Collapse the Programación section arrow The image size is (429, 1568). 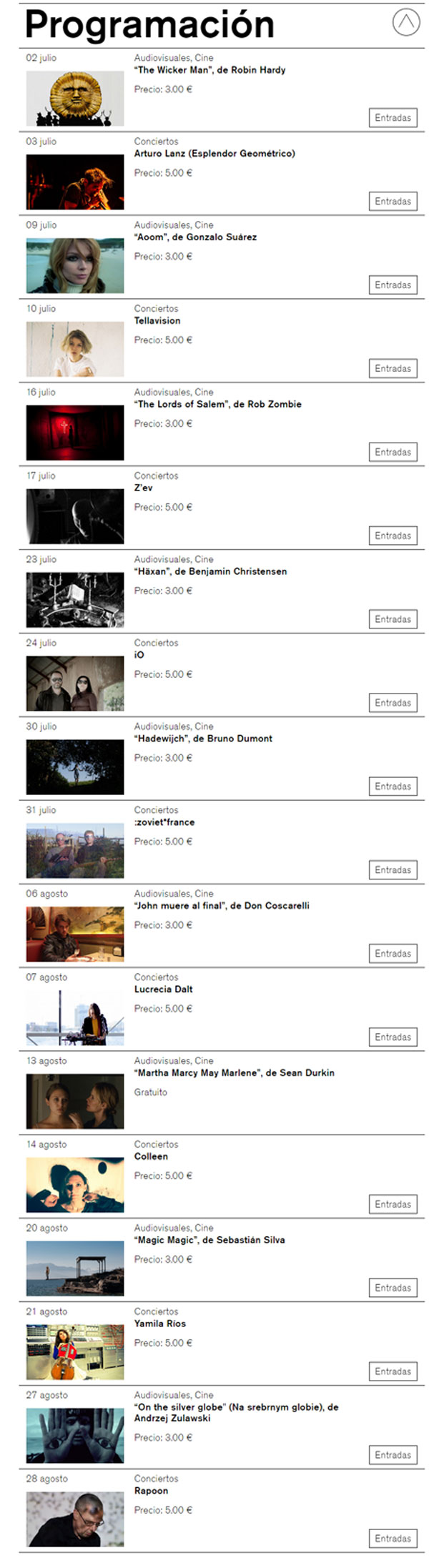405,22
